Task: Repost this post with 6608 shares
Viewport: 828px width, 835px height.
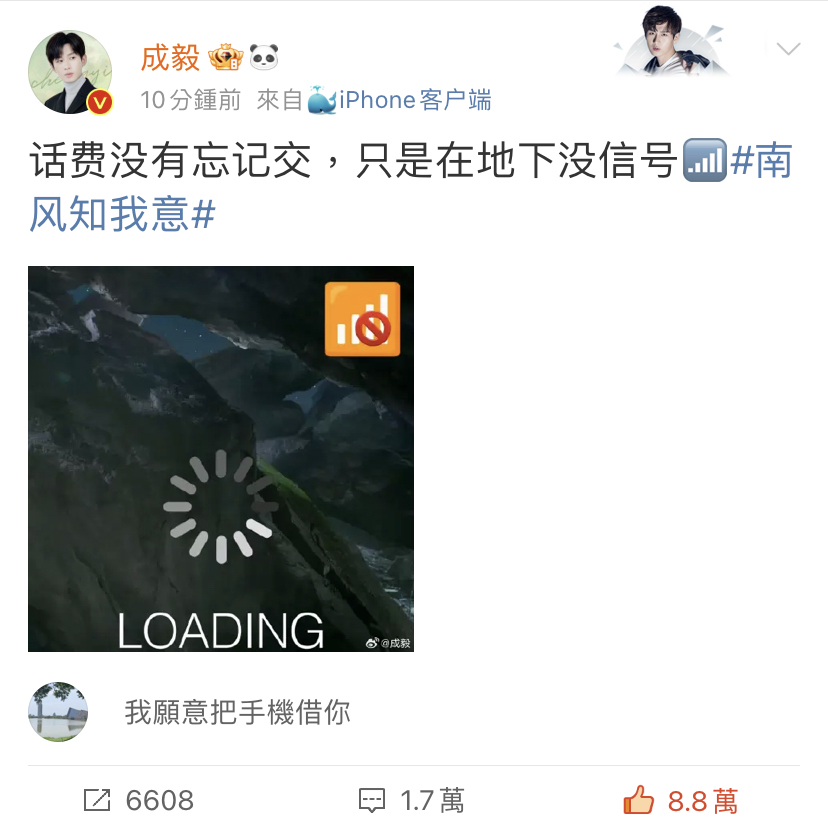Action: point(139,800)
